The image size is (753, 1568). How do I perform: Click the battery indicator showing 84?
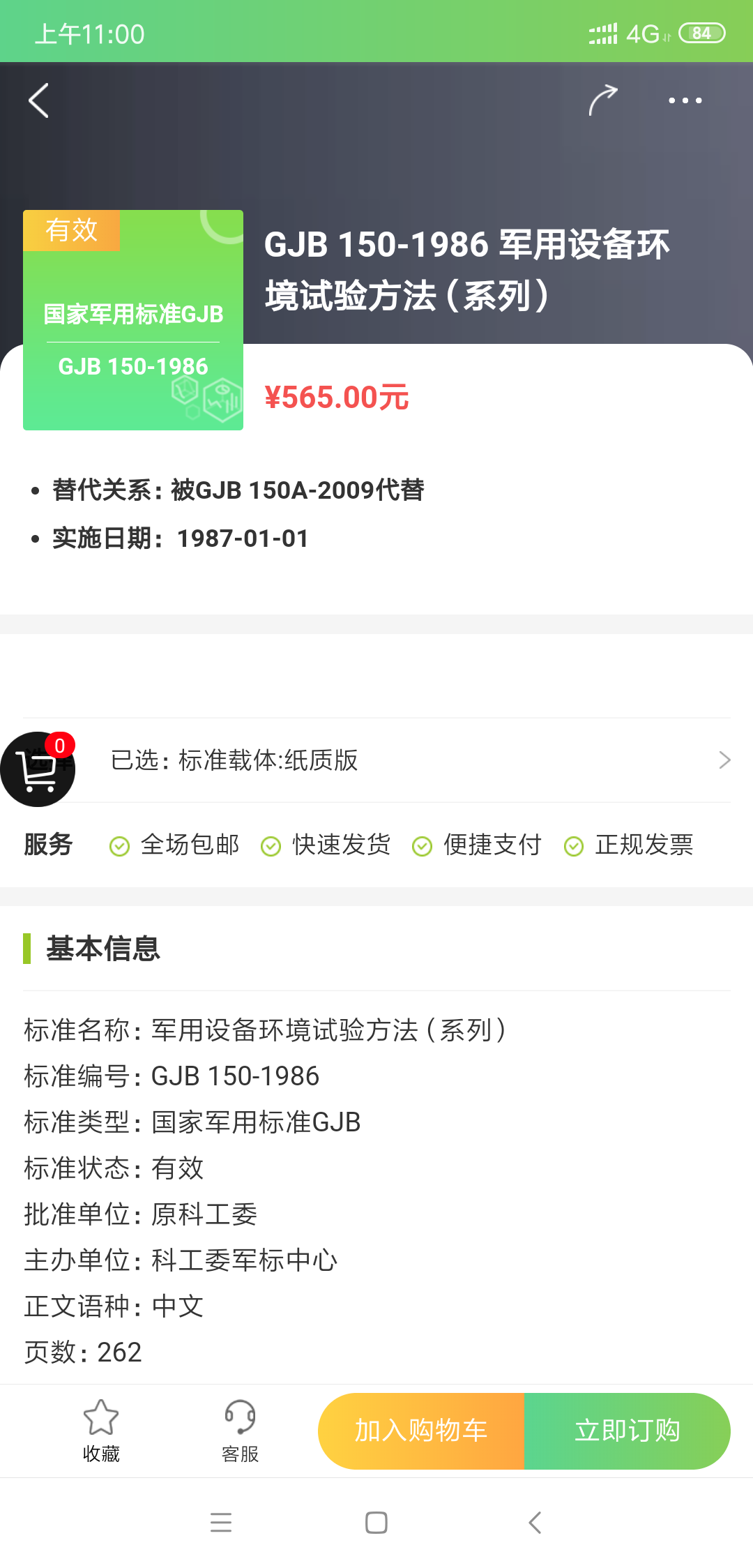pos(701,31)
